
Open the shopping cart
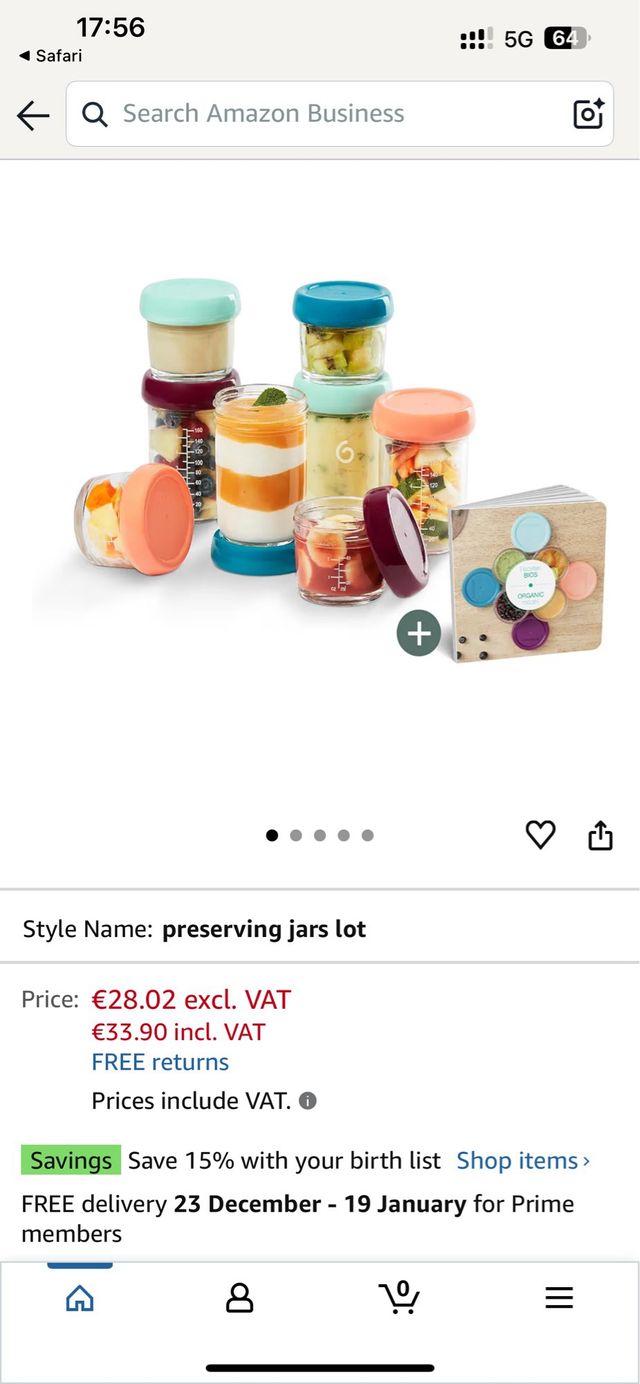click(x=399, y=1297)
